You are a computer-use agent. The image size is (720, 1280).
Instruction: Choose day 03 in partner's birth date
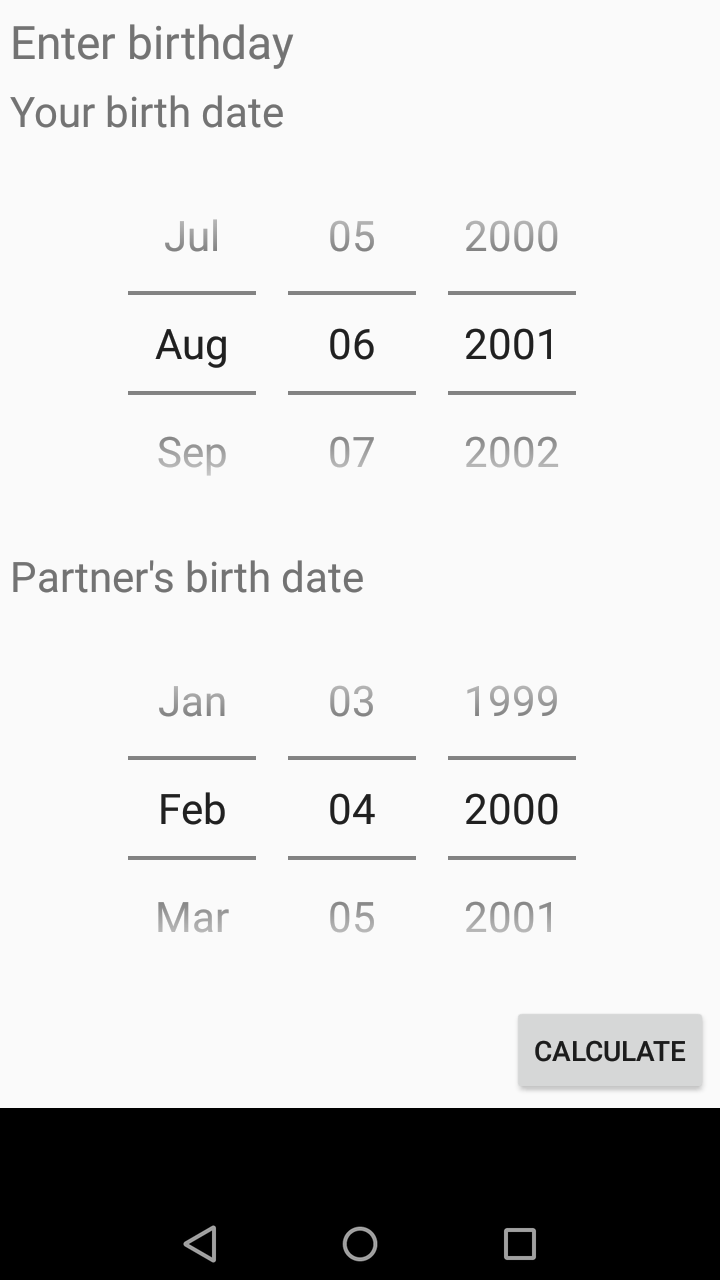(x=351, y=702)
